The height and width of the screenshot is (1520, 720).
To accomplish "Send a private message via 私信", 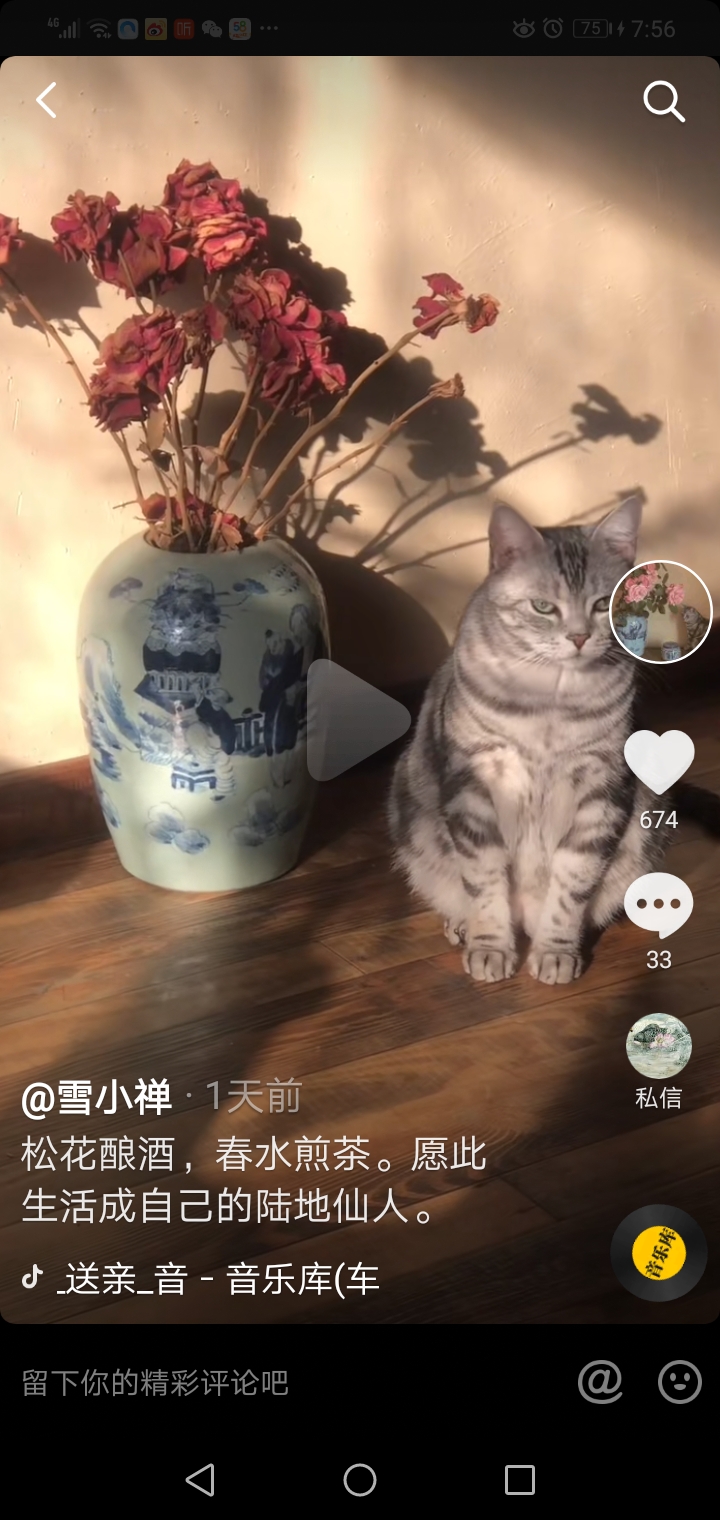I will click(x=659, y=1062).
